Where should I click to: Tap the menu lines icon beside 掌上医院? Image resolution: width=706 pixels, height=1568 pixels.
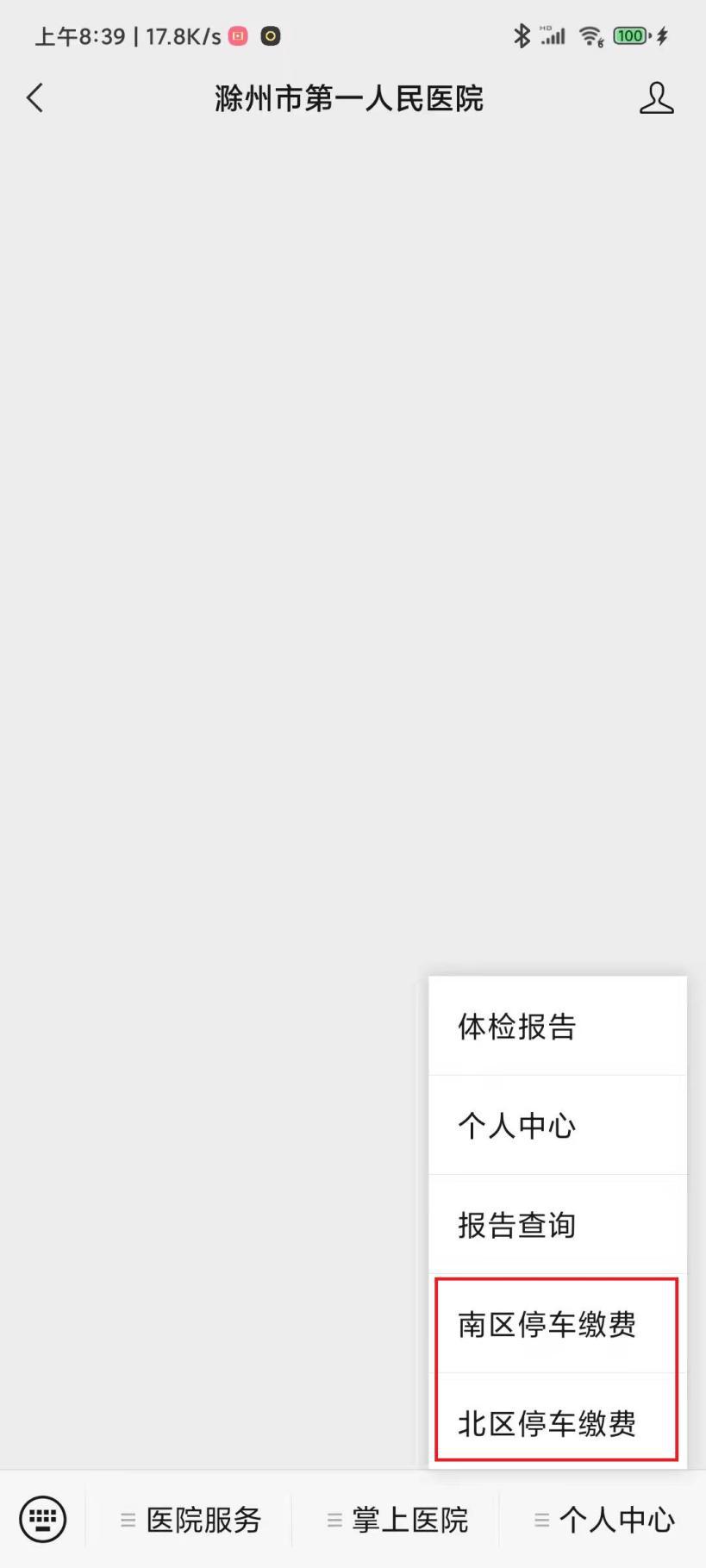333,1520
